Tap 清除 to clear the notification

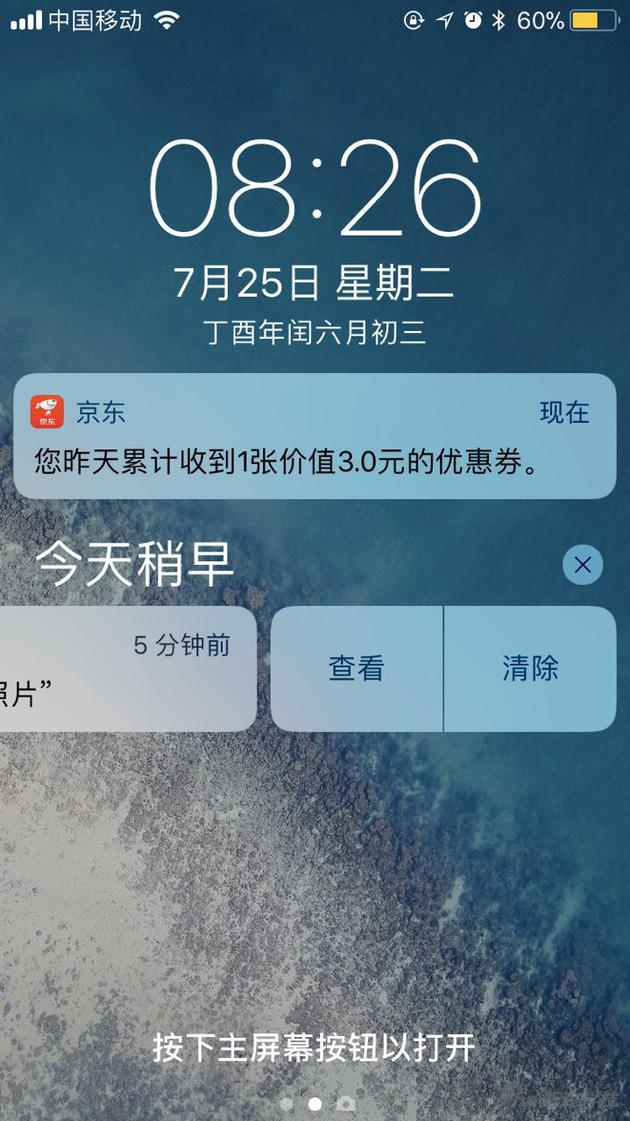pos(530,669)
